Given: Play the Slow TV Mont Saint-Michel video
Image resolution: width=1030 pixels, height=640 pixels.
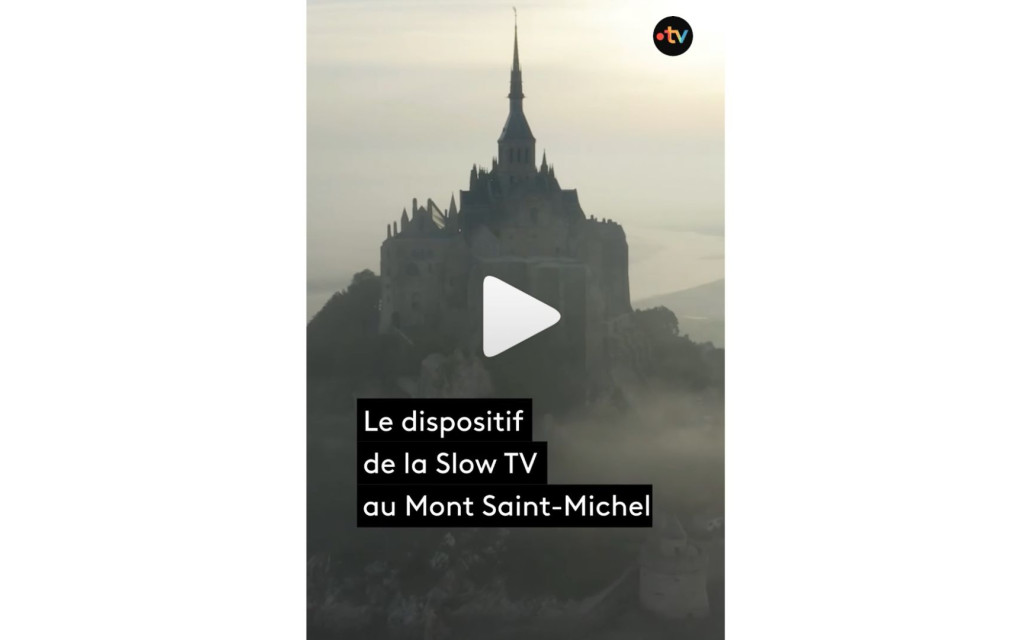Looking at the screenshot, I should tap(517, 316).
